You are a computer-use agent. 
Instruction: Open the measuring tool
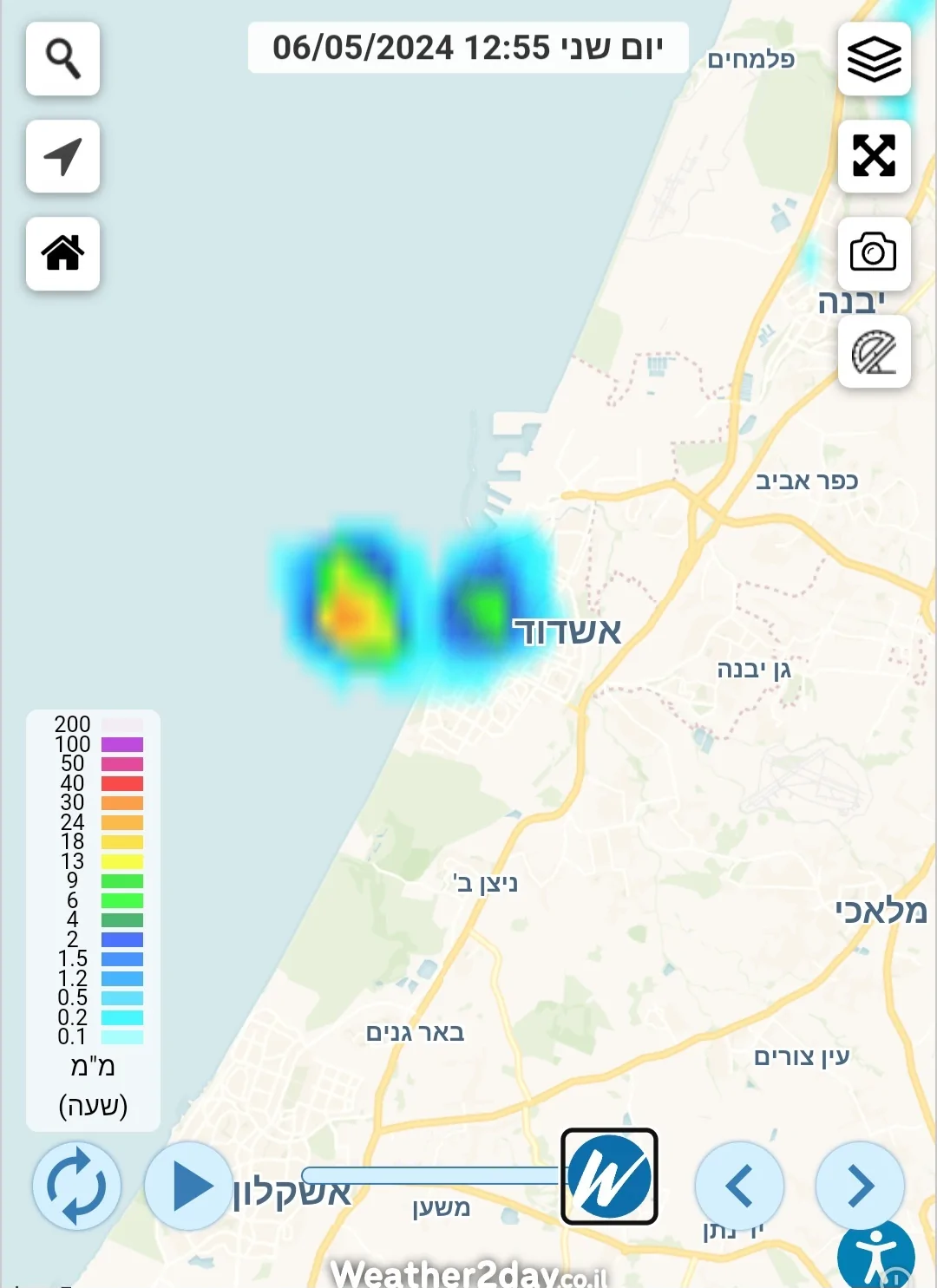coord(874,351)
